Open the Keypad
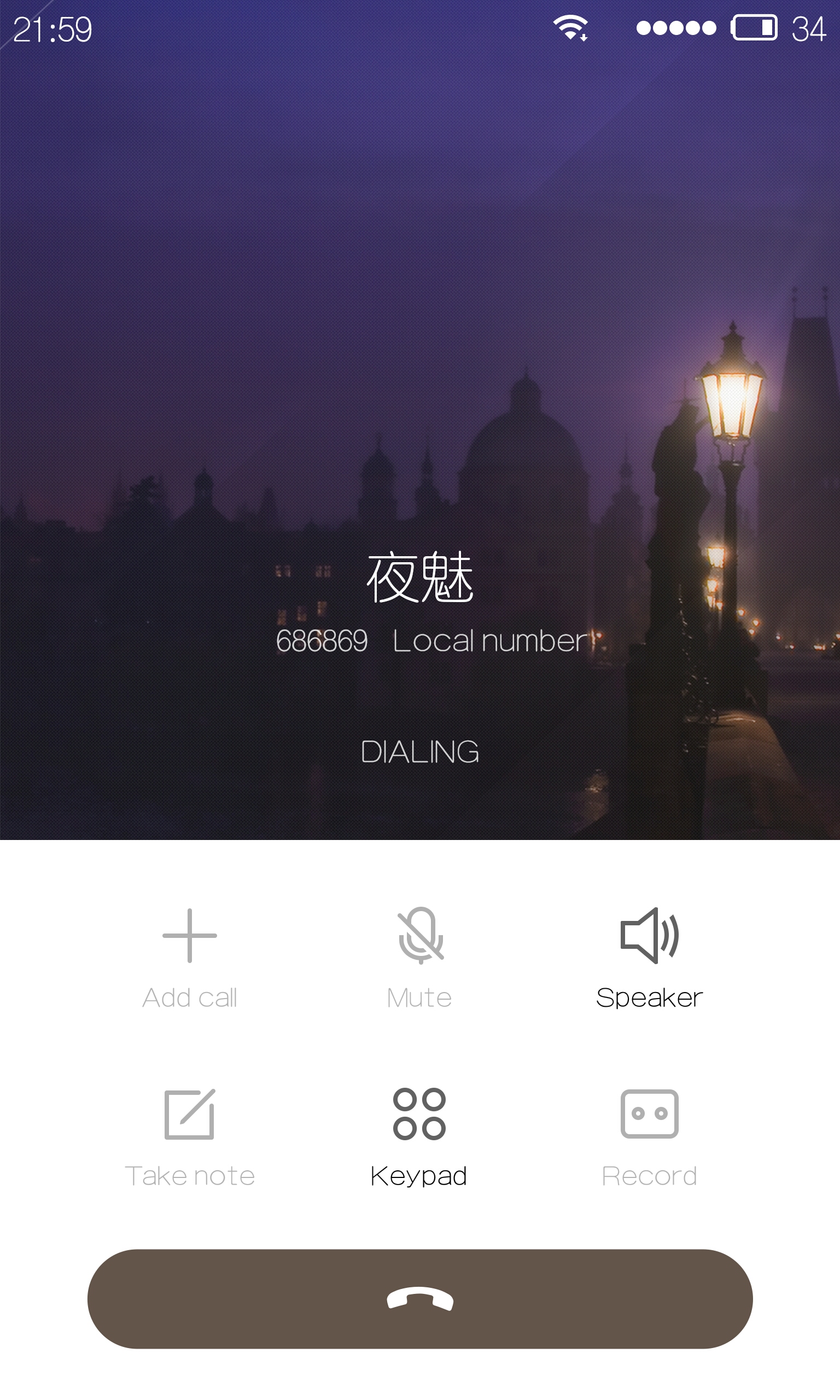This screenshot has height=1400, width=840. coord(419,1137)
